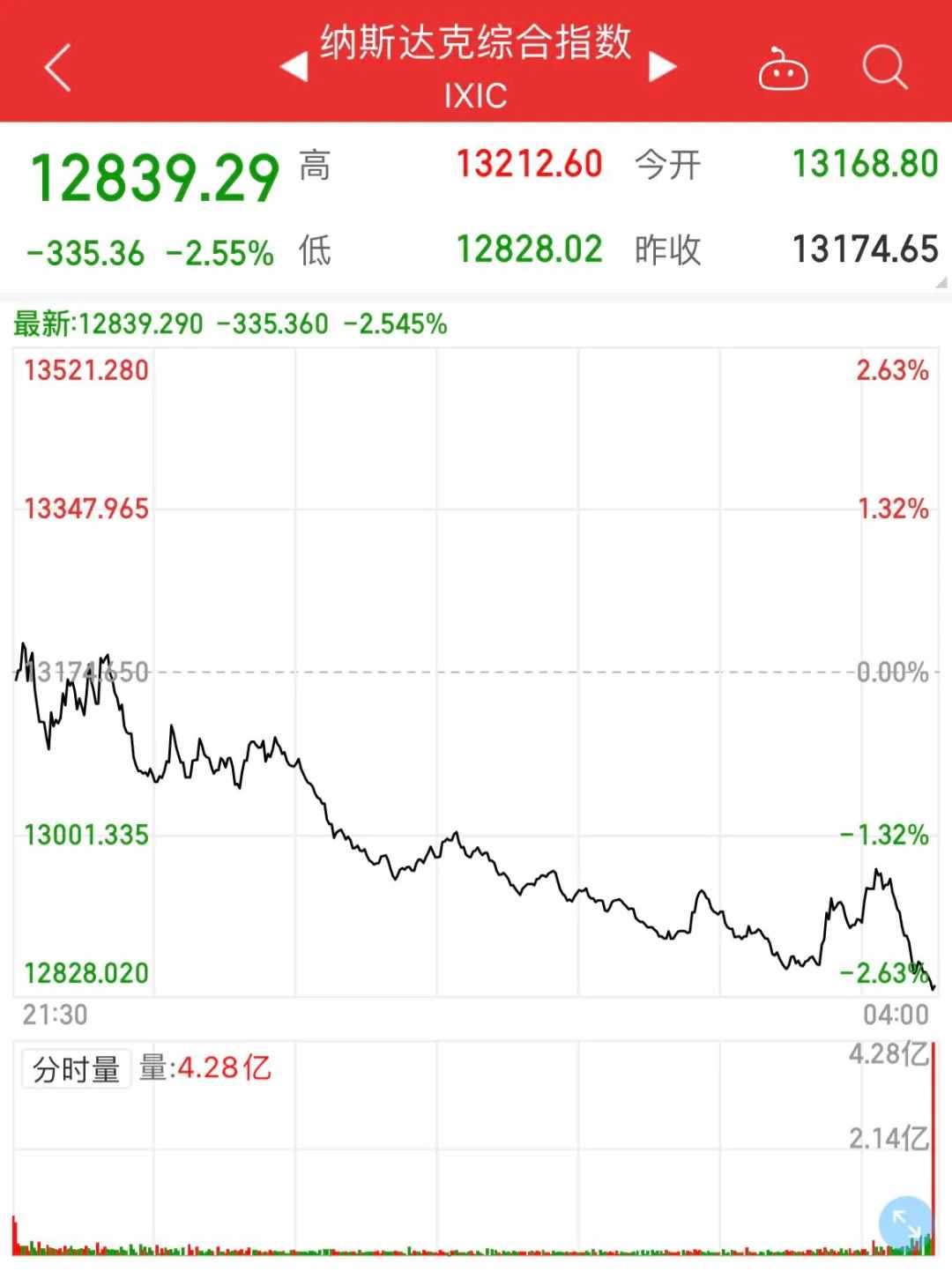Open search from the header
952x1279 pixels.
point(884,68)
